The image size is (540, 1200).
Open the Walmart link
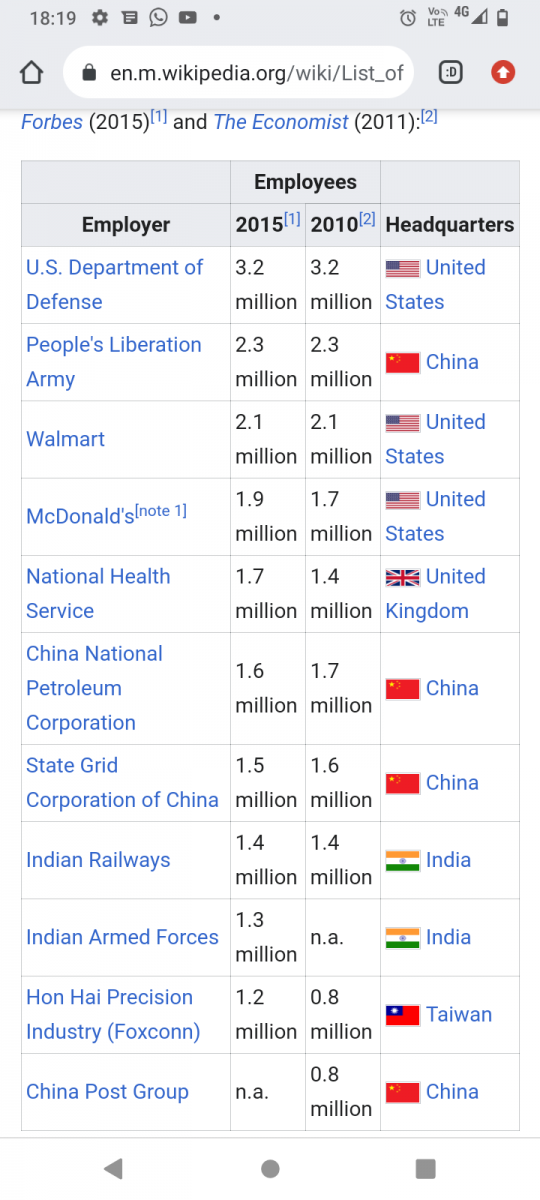66,439
